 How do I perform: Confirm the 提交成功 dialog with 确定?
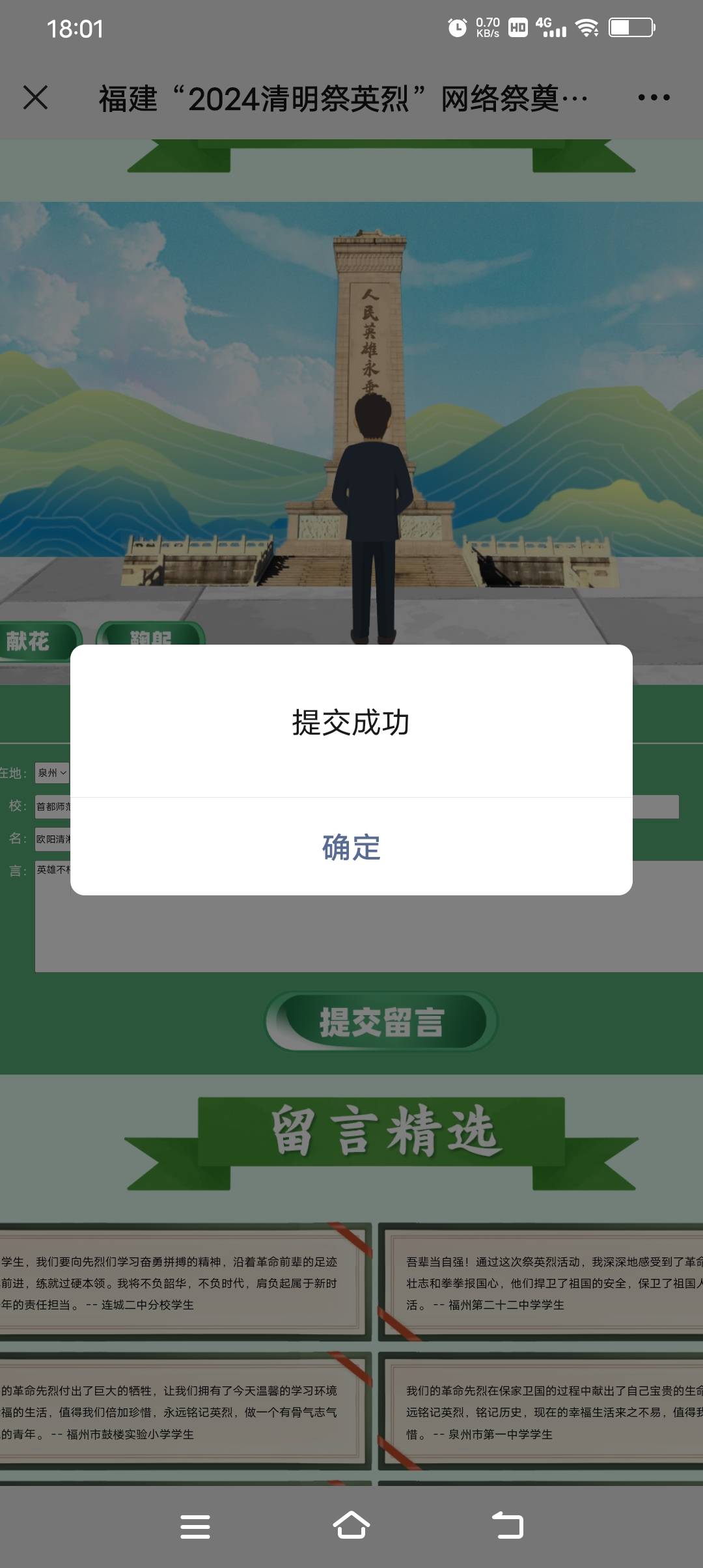pyautogui.click(x=351, y=847)
